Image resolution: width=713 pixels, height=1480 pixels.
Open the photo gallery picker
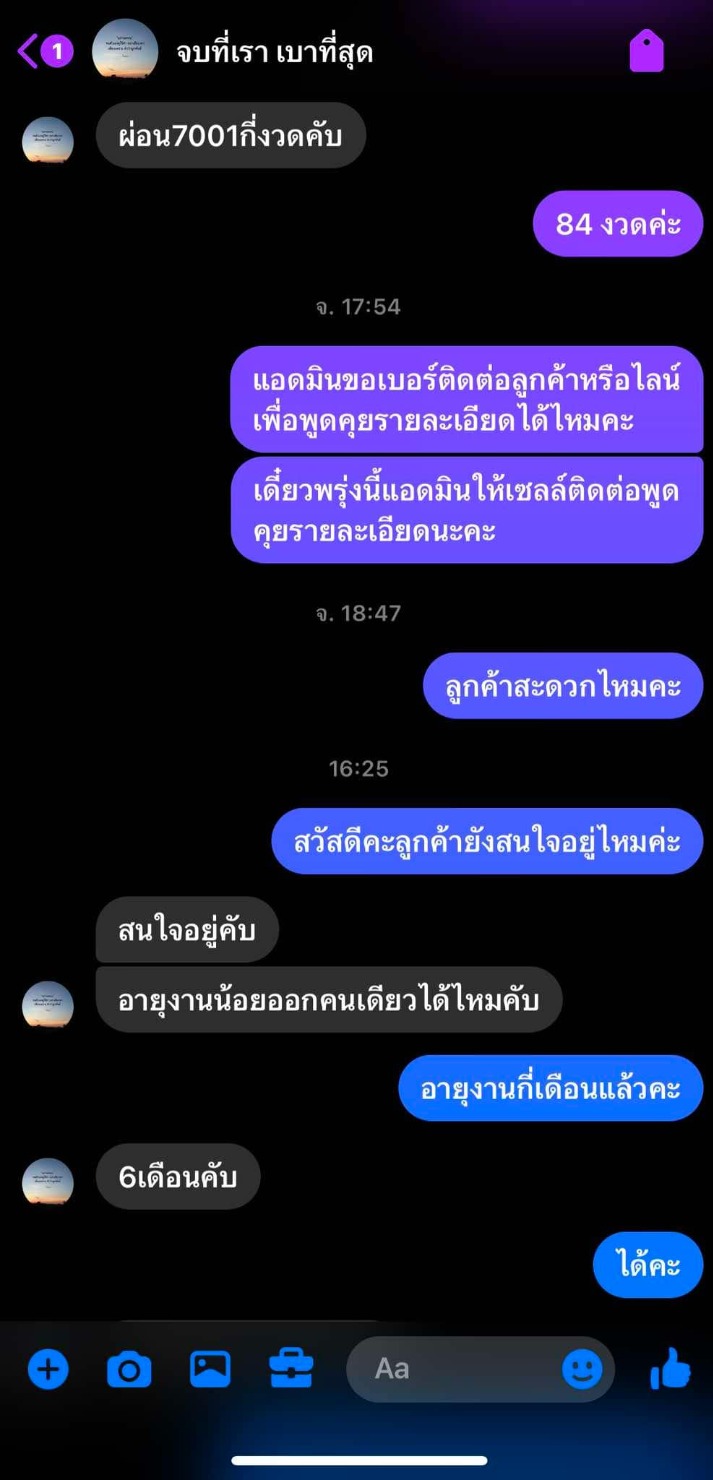click(x=210, y=1369)
